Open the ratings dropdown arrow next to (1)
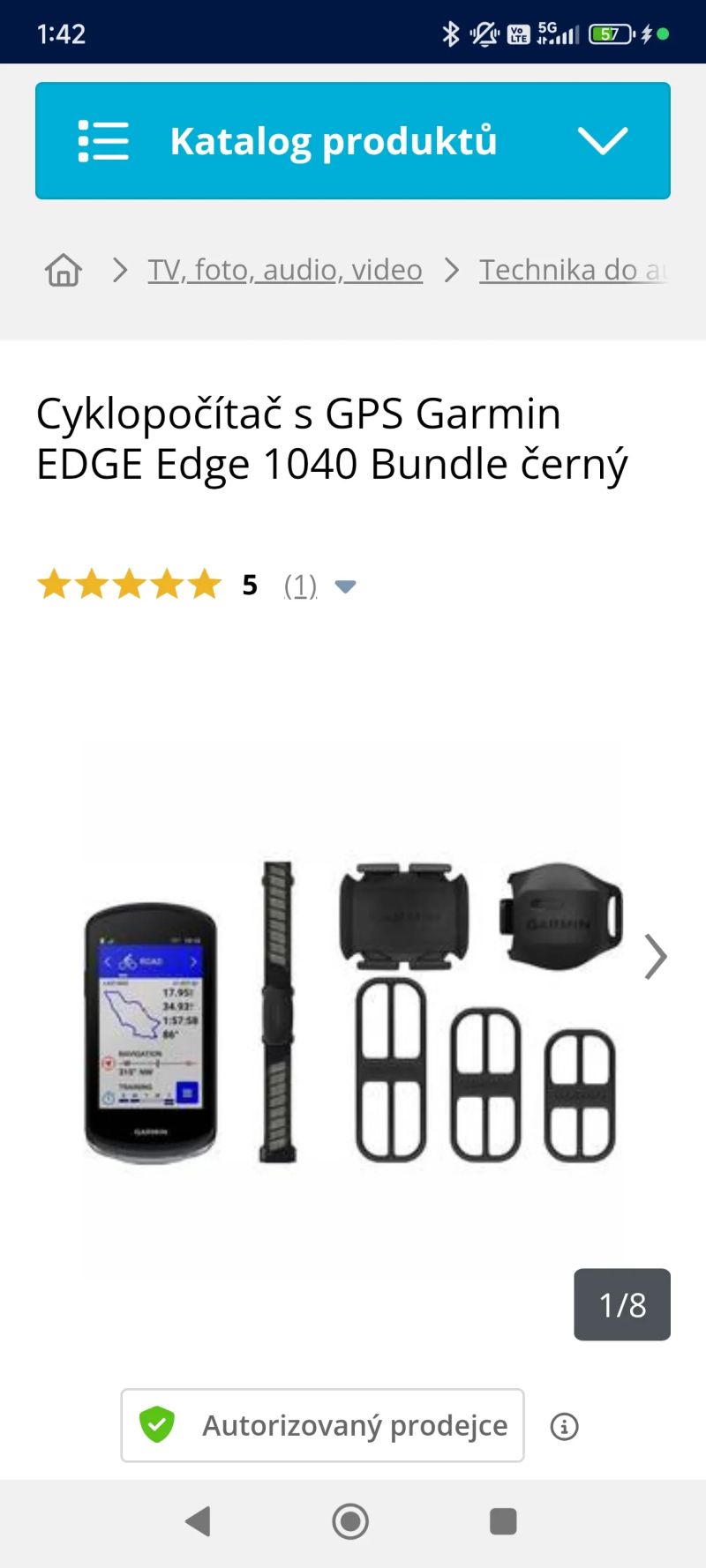The height and width of the screenshot is (1568, 706). (345, 586)
